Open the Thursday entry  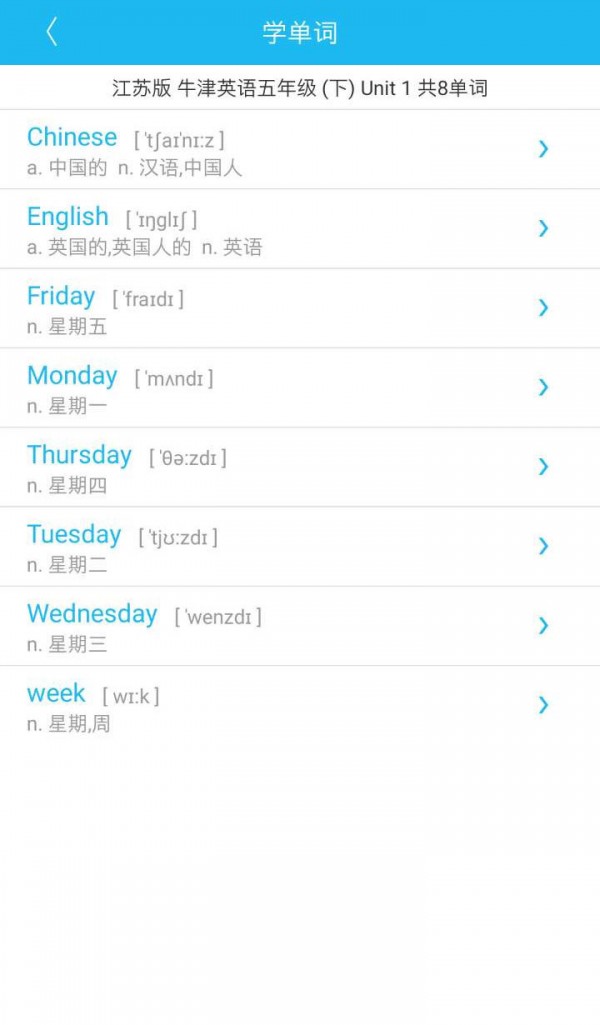coord(300,467)
